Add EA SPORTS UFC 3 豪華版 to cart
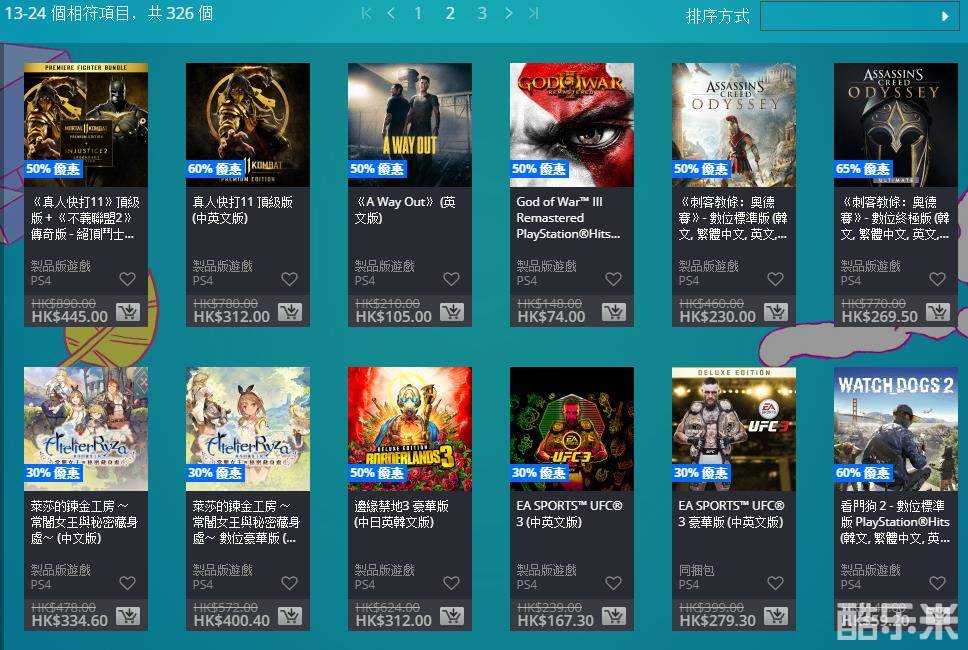The image size is (968, 650). (x=775, y=616)
